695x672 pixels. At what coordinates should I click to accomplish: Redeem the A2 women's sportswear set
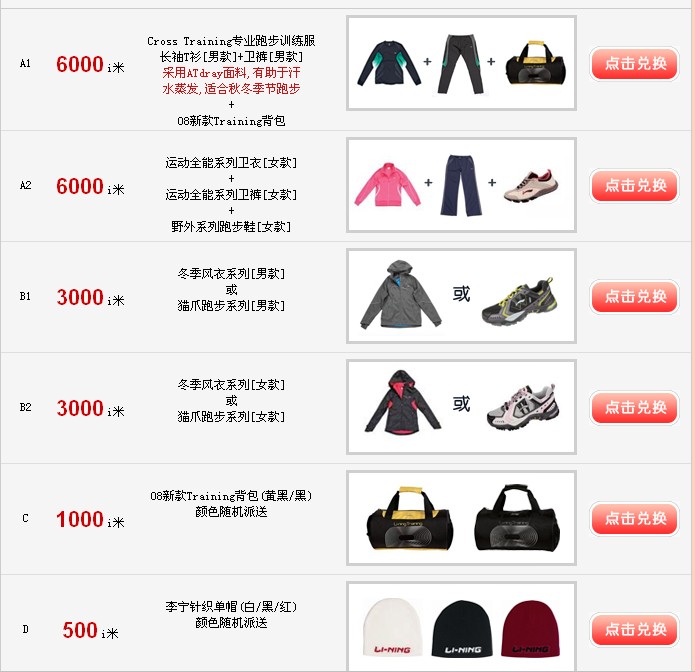(x=635, y=185)
